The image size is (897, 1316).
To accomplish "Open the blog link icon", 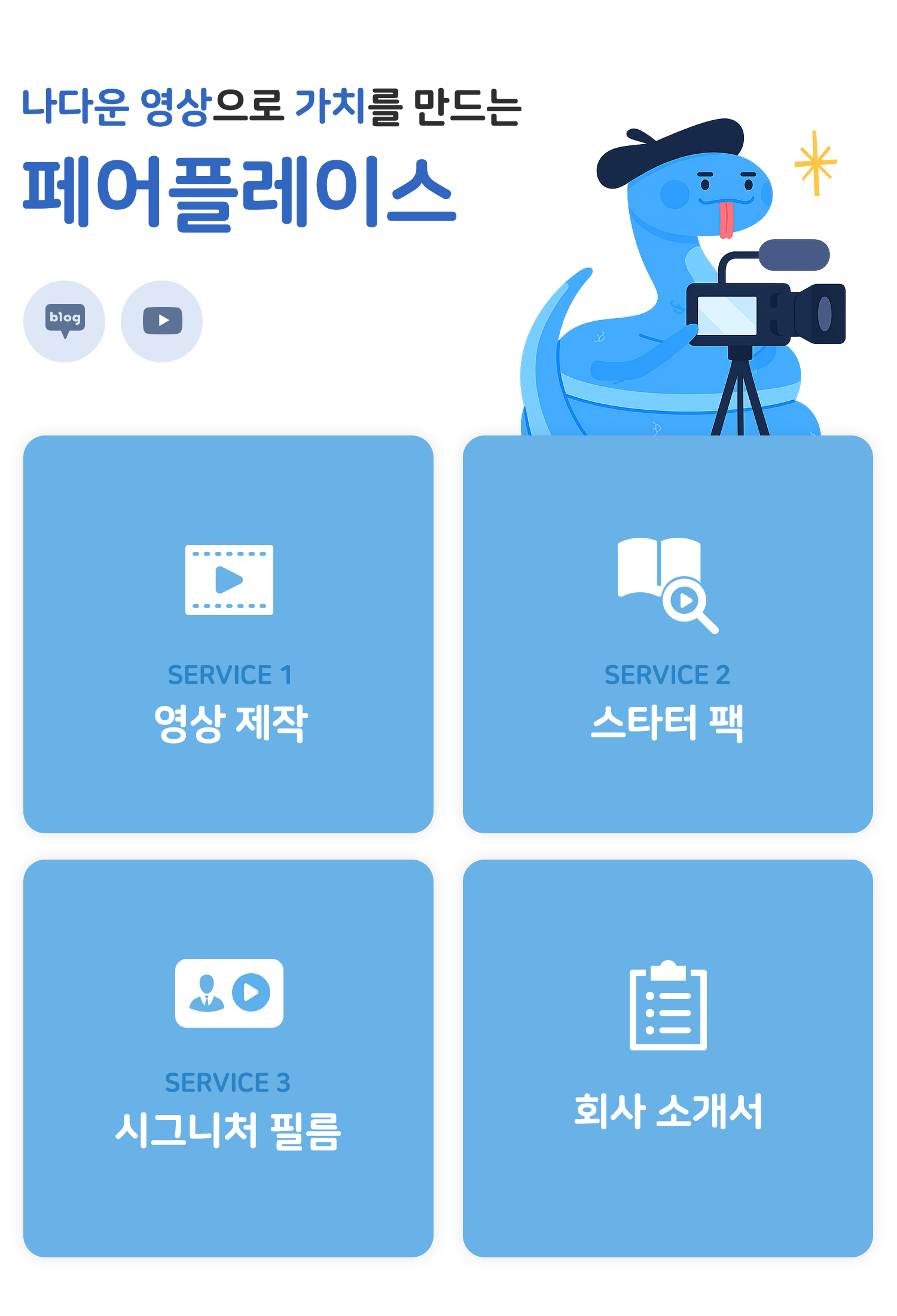I will [x=65, y=321].
